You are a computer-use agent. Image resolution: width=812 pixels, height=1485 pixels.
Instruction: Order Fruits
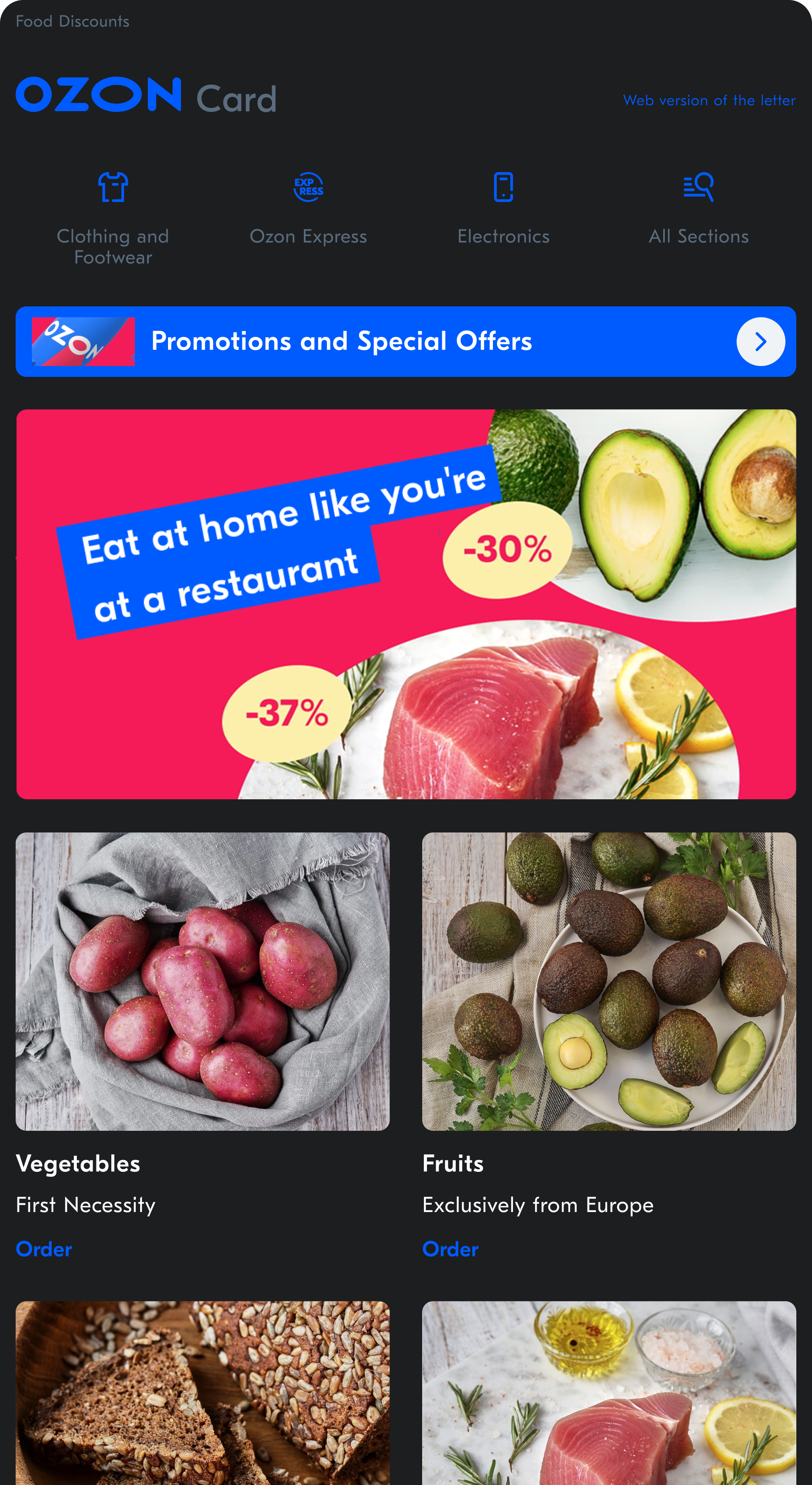(x=450, y=1249)
